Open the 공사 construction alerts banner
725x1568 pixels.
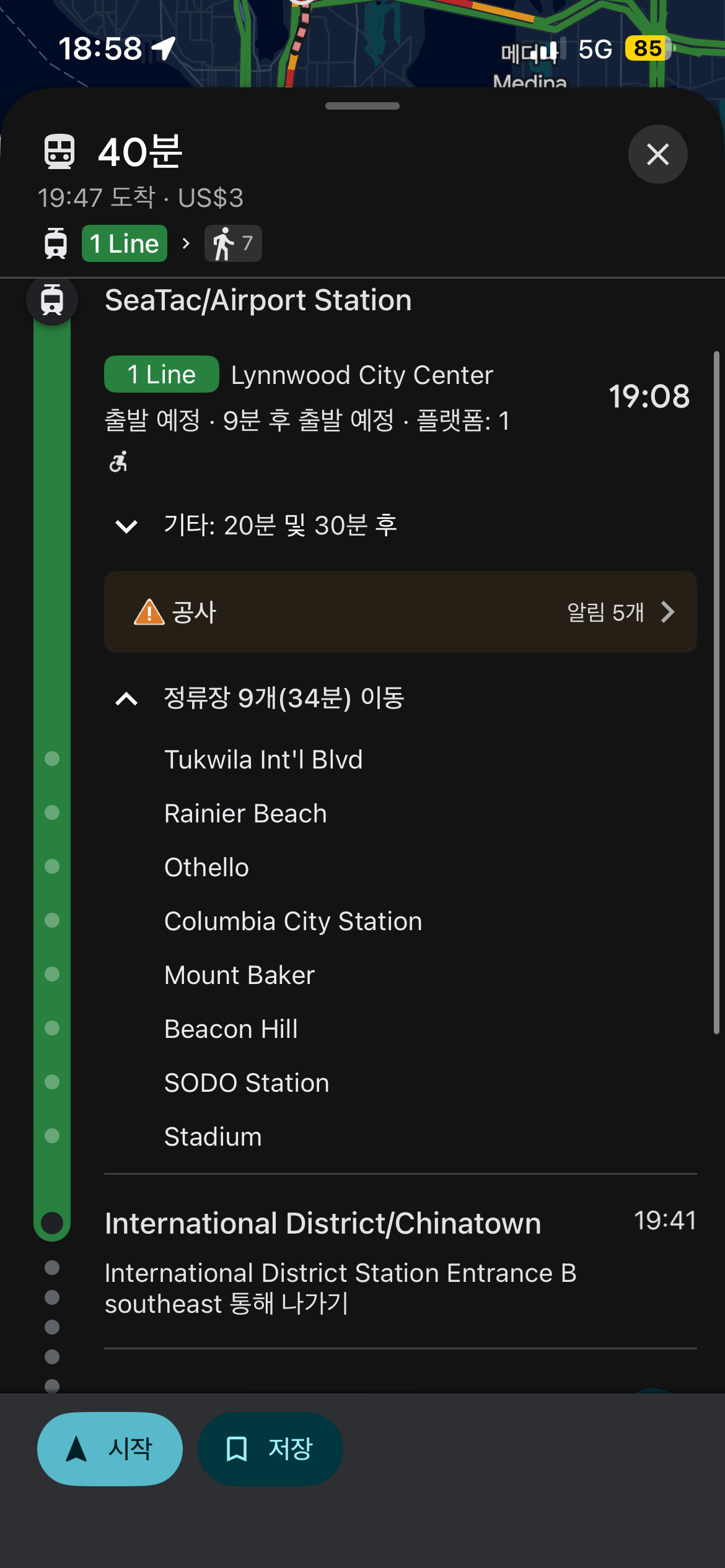pyautogui.click(x=400, y=612)
